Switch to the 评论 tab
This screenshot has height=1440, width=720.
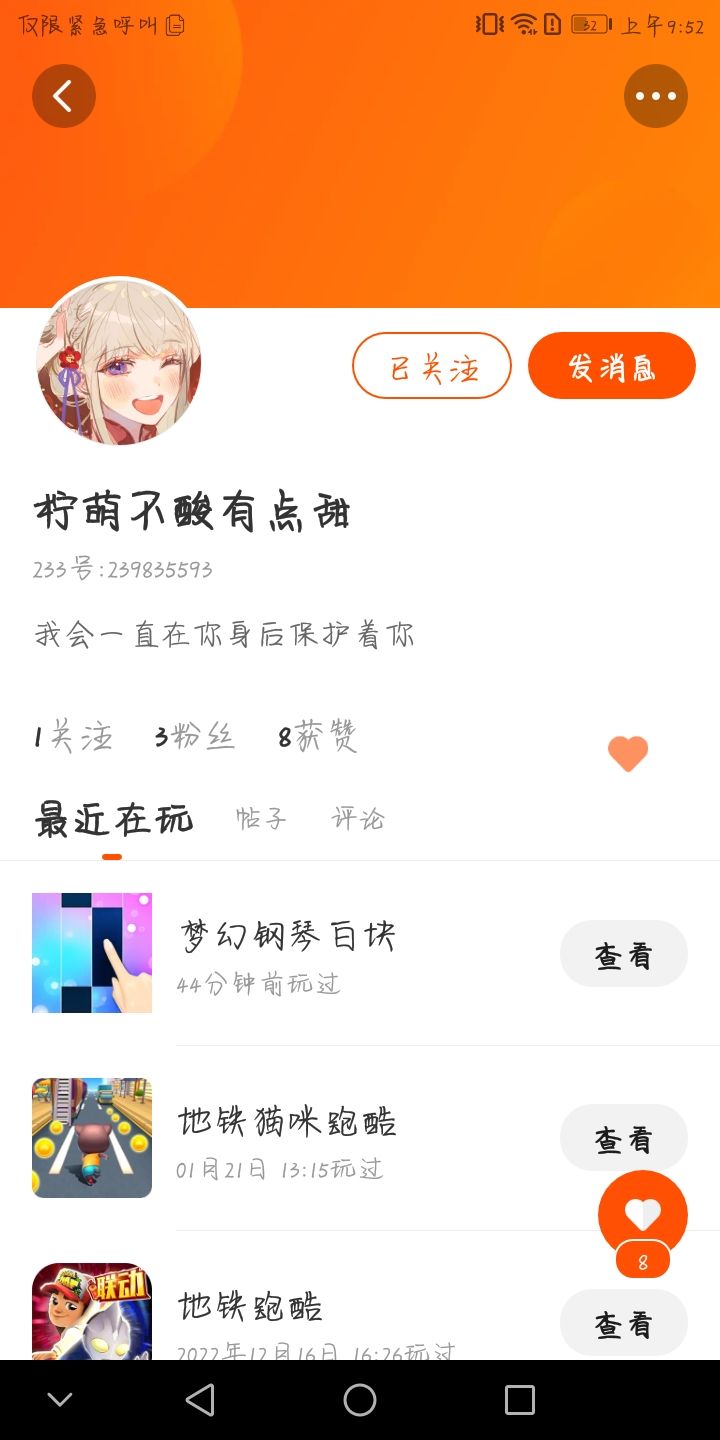coord(357,819)
